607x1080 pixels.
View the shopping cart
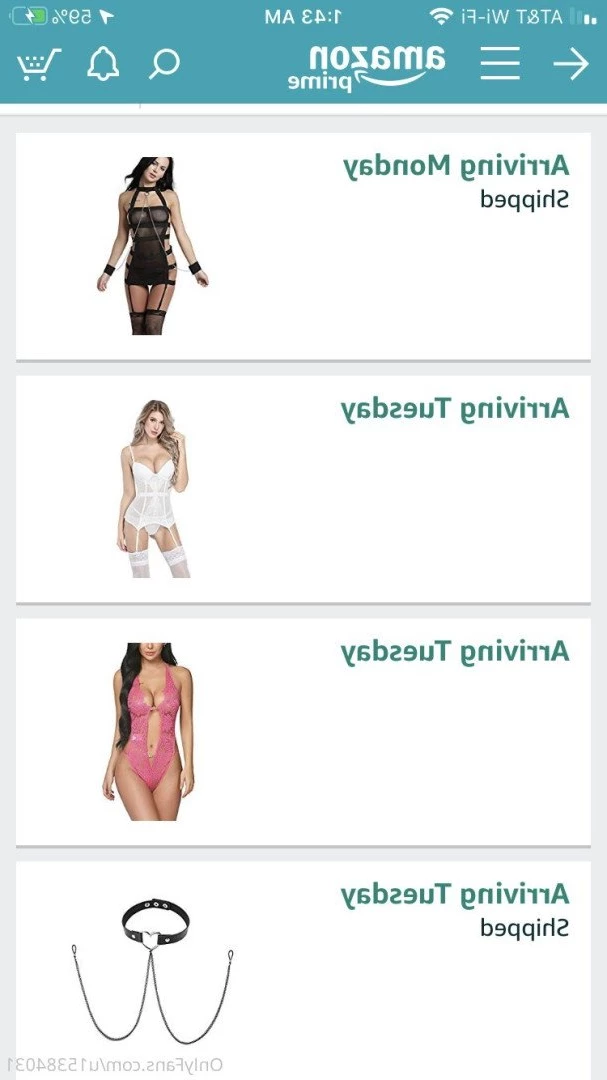click(36, 65)
